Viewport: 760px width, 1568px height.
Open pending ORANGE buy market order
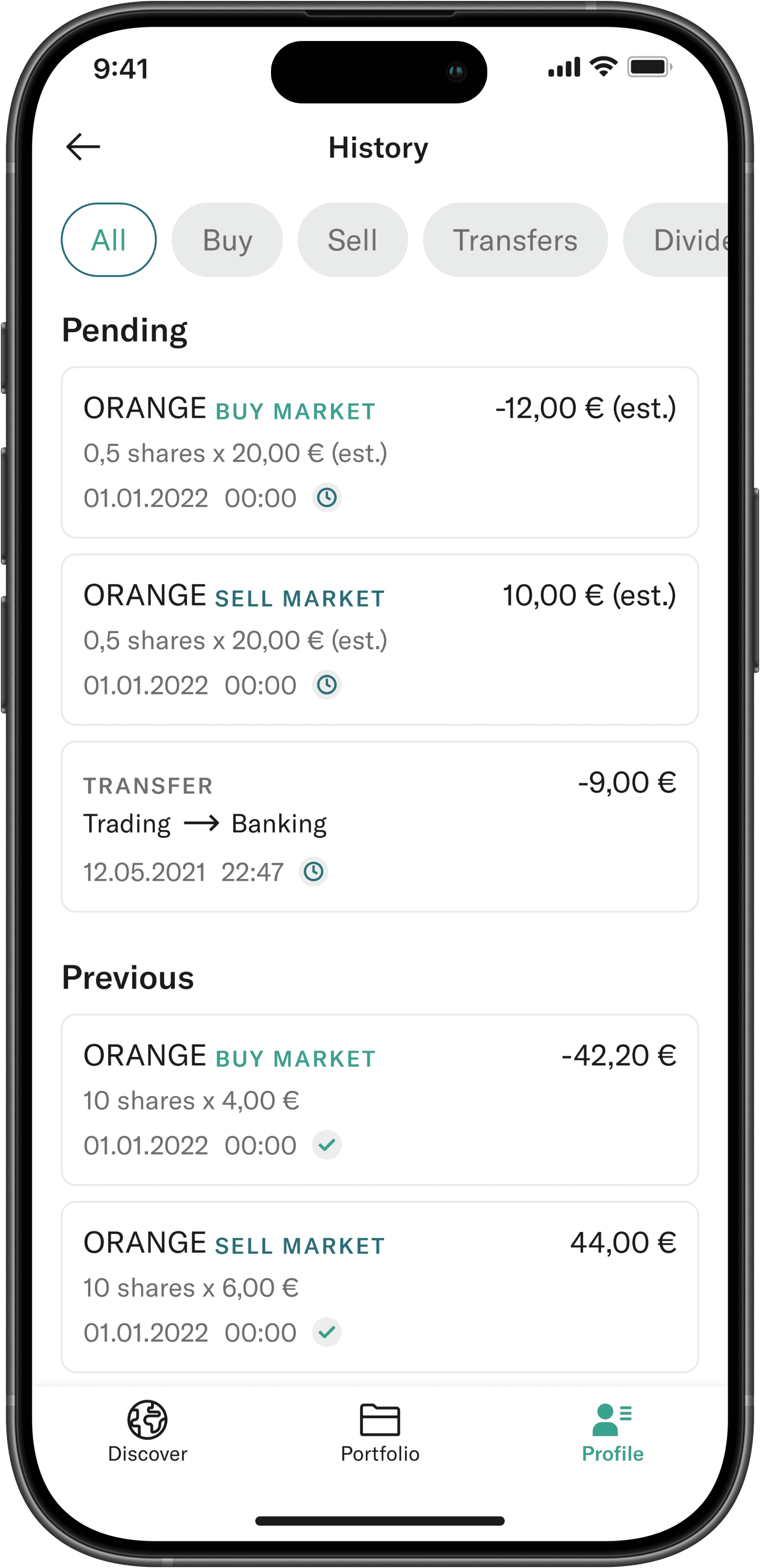(380, 452)
